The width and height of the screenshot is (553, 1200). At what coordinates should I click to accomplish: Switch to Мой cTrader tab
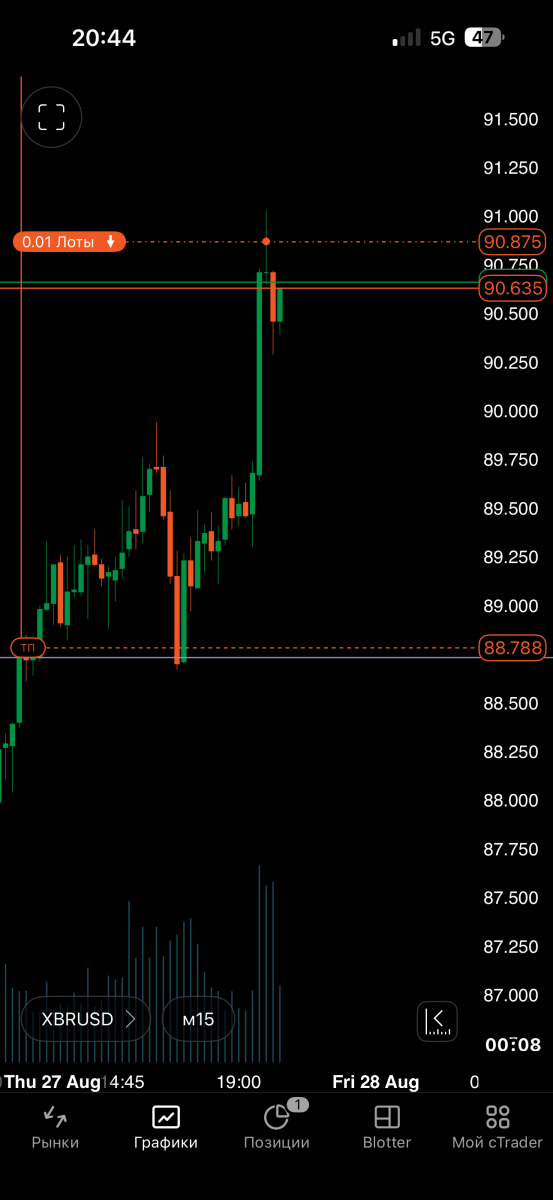tap(497, 1128)
